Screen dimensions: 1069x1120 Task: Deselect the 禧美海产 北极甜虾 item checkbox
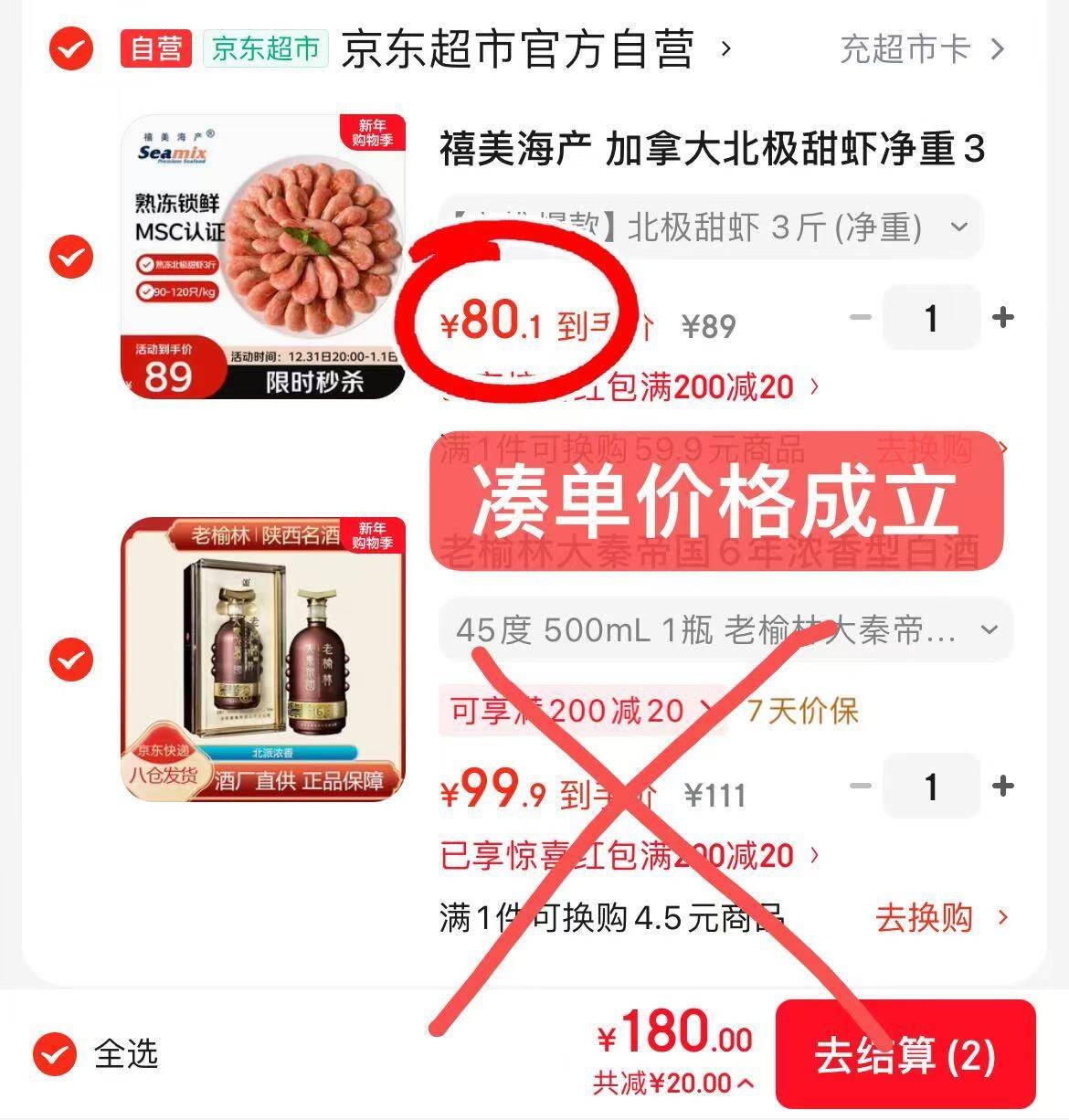[x=71, y=257]
